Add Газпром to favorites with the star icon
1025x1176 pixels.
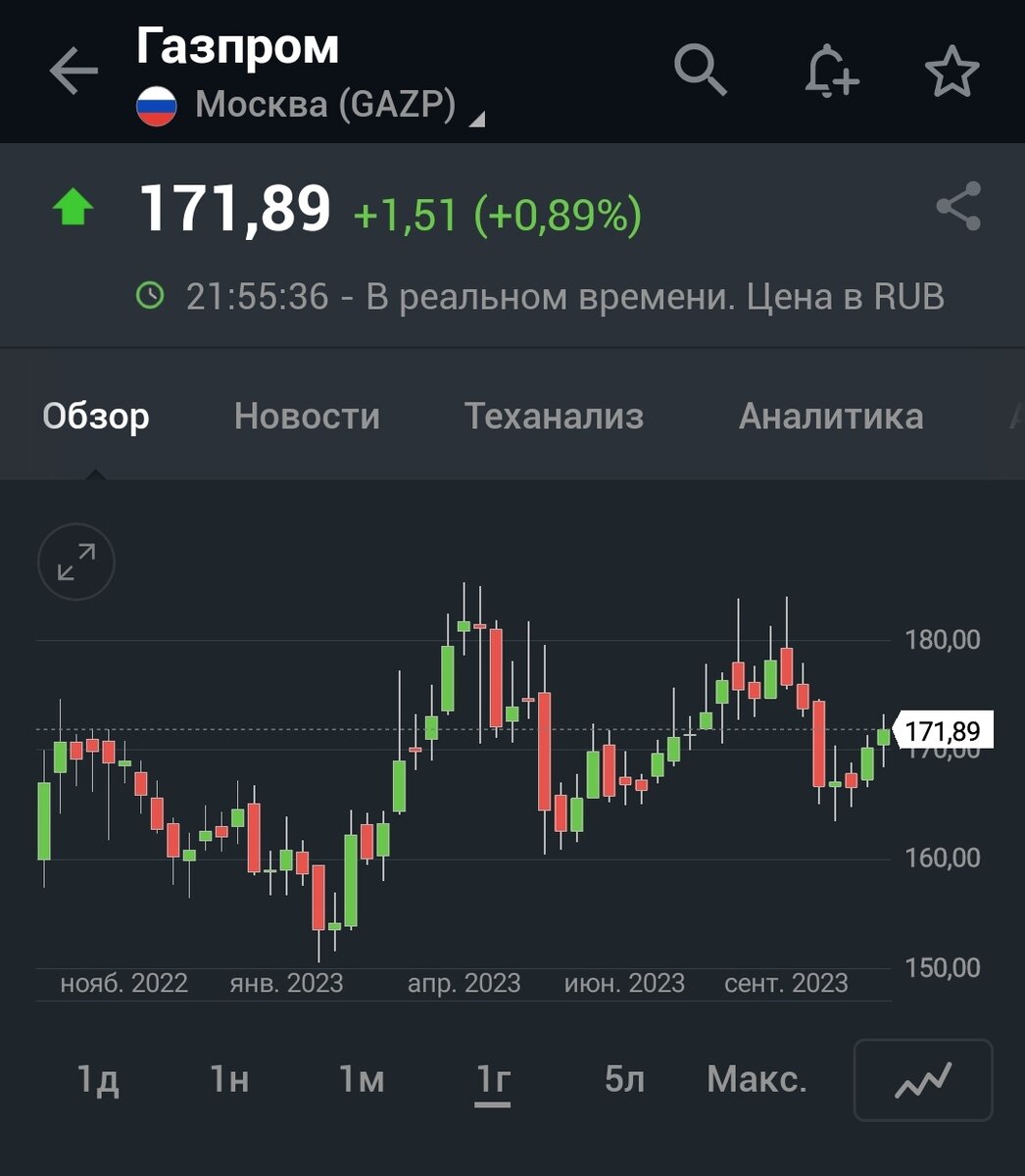(952, 70)
